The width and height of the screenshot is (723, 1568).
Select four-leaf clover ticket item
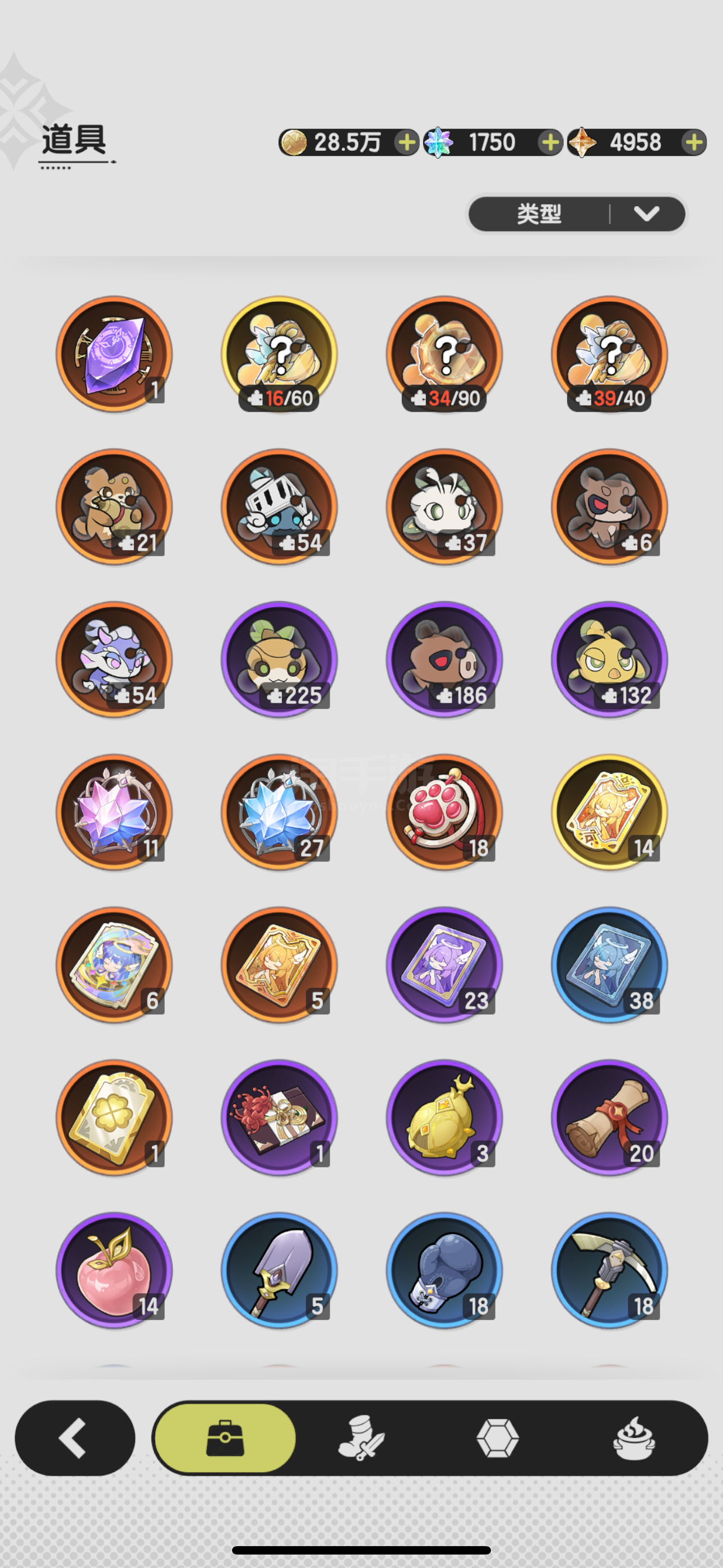(114, 1118)
